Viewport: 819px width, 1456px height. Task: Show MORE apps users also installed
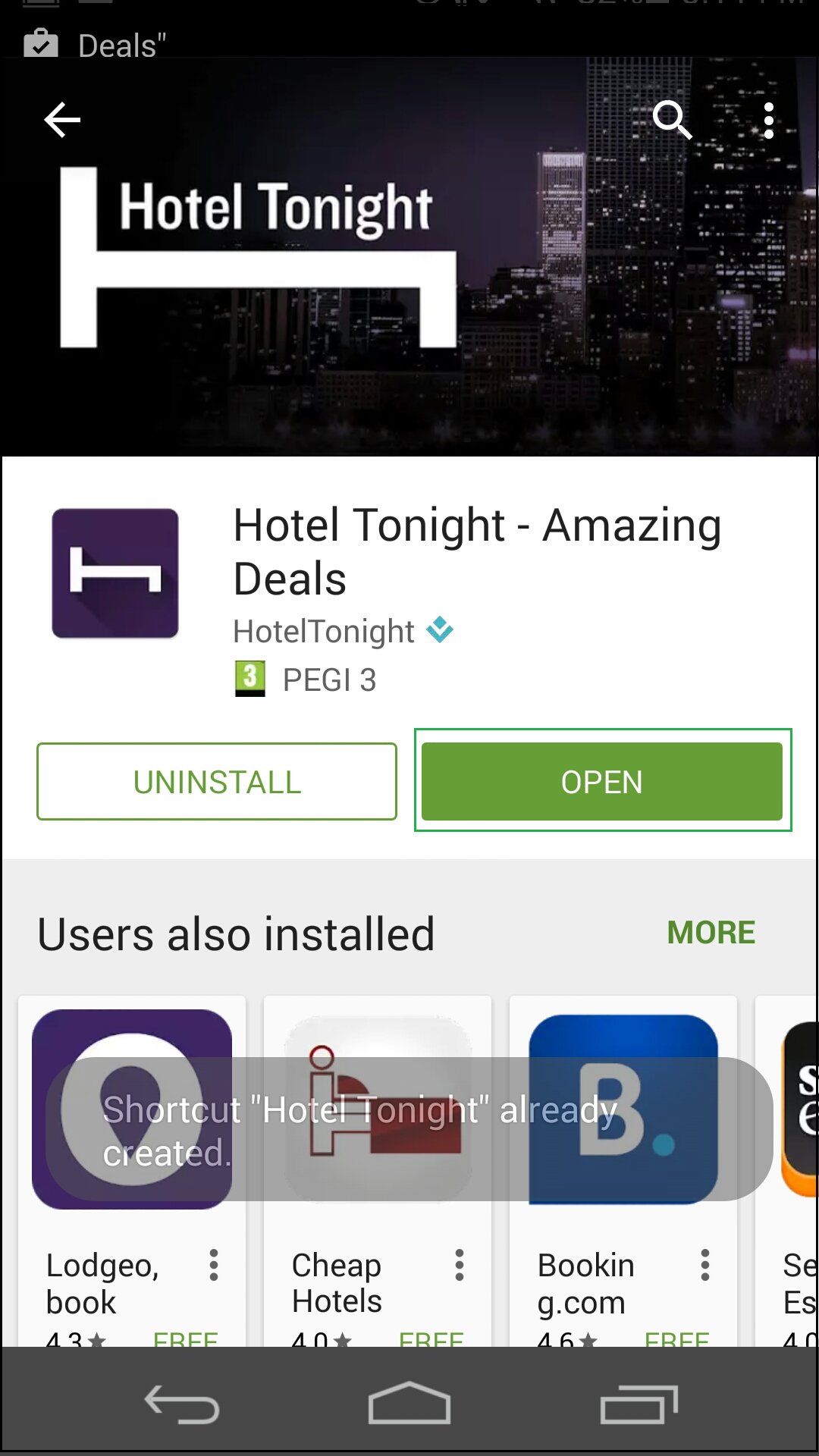coord(711,933)
